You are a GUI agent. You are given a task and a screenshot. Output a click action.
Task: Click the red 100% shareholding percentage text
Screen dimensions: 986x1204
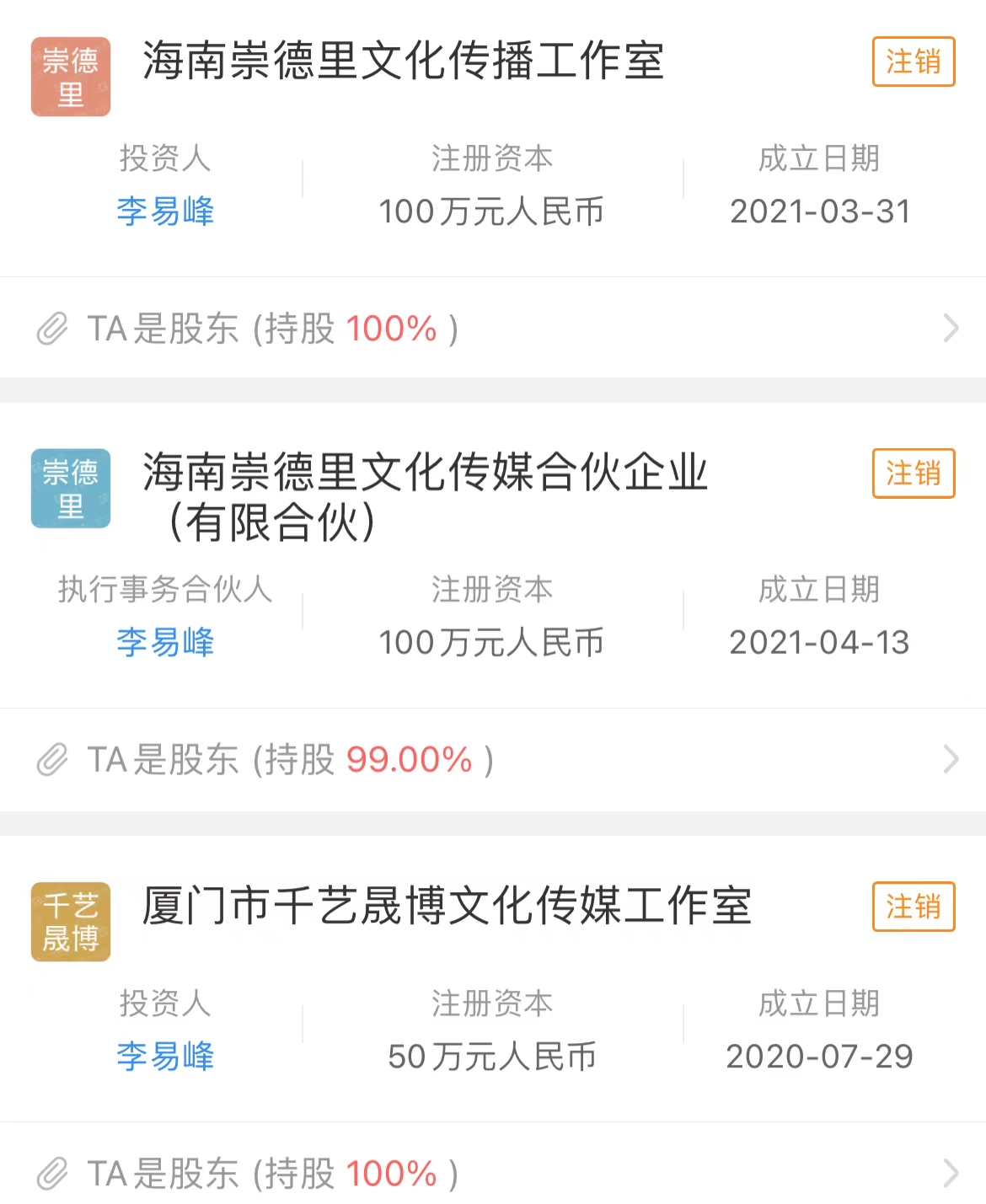coord(390,329)
